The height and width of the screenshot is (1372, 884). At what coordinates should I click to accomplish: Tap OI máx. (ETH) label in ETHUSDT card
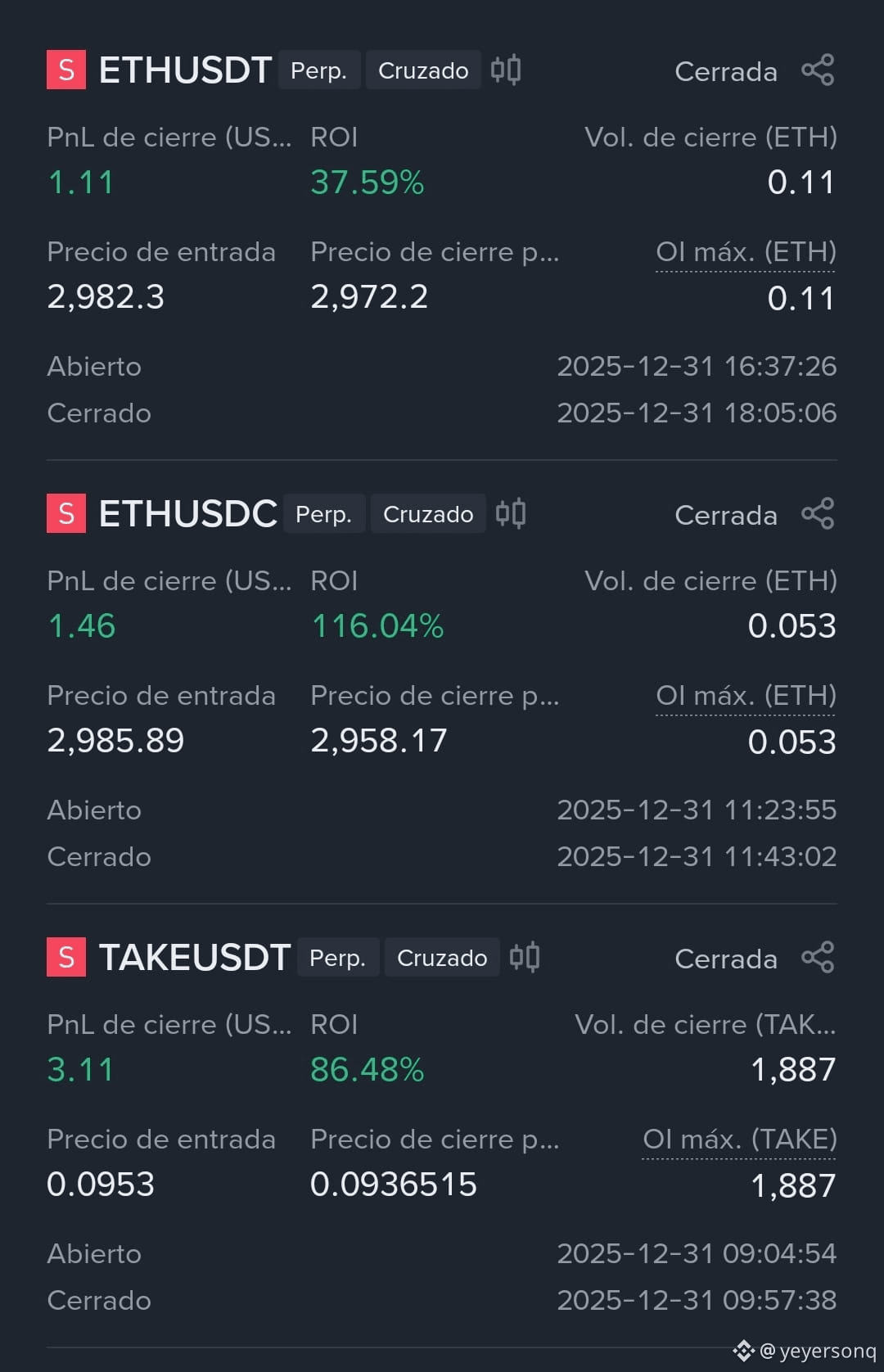[x=746, y=252]
